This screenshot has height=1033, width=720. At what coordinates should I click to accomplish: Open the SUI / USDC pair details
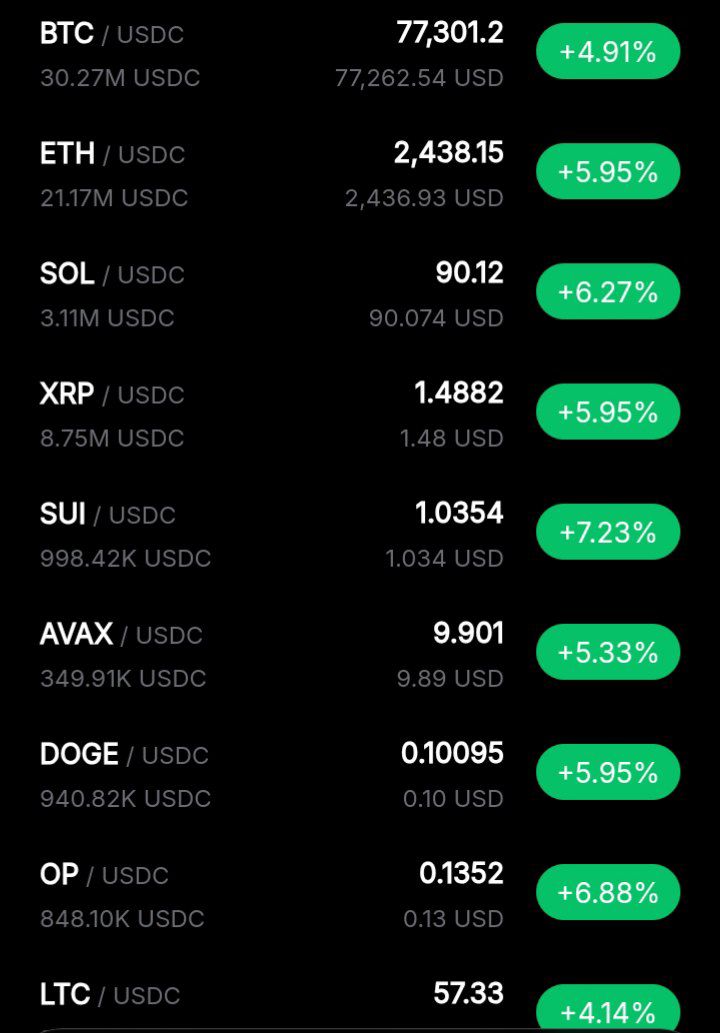point(360,534)
